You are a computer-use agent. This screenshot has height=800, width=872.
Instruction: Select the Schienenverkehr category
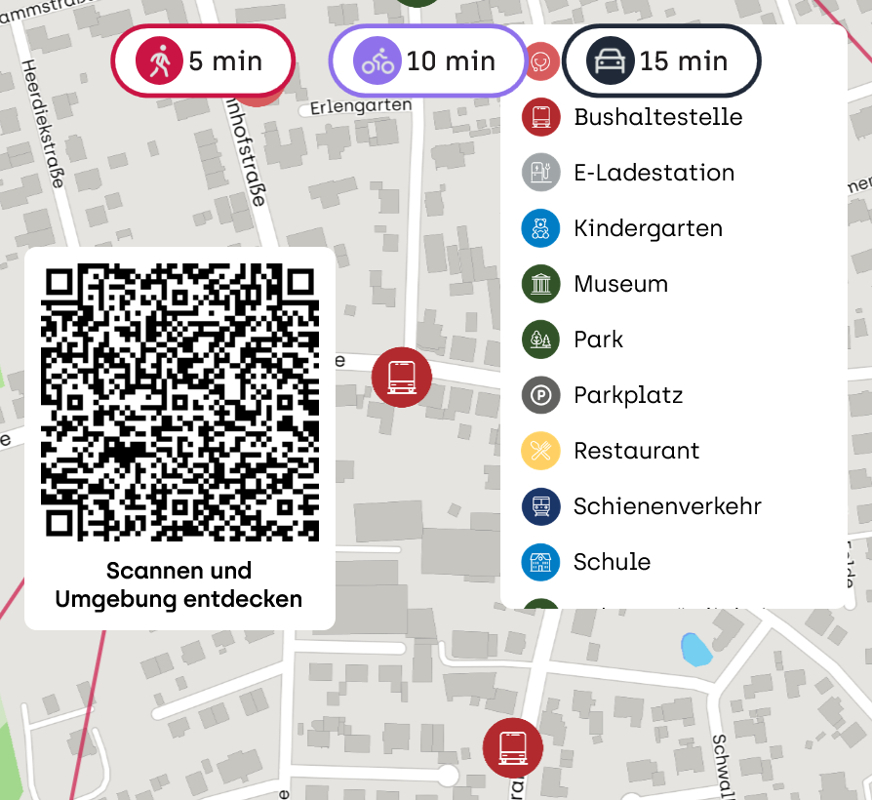pos(667,506)
